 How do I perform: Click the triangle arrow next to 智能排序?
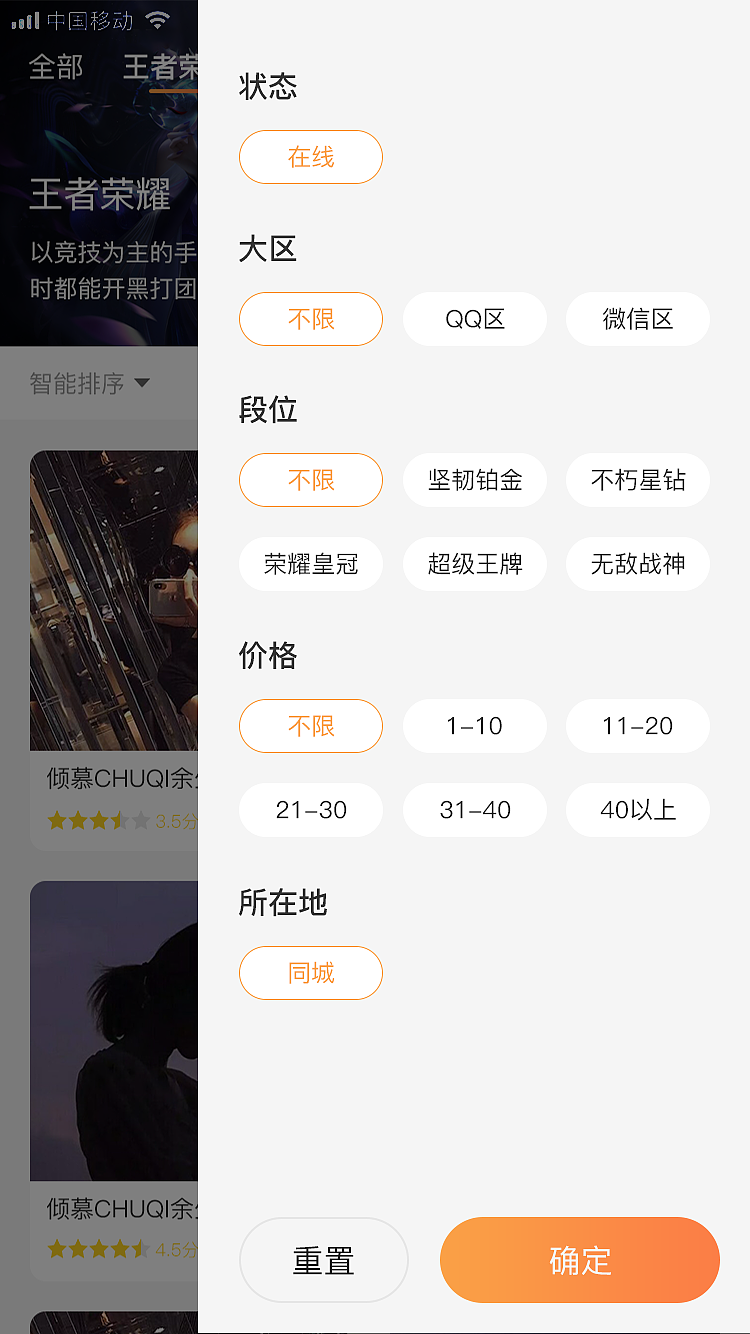tap(142, 382)
